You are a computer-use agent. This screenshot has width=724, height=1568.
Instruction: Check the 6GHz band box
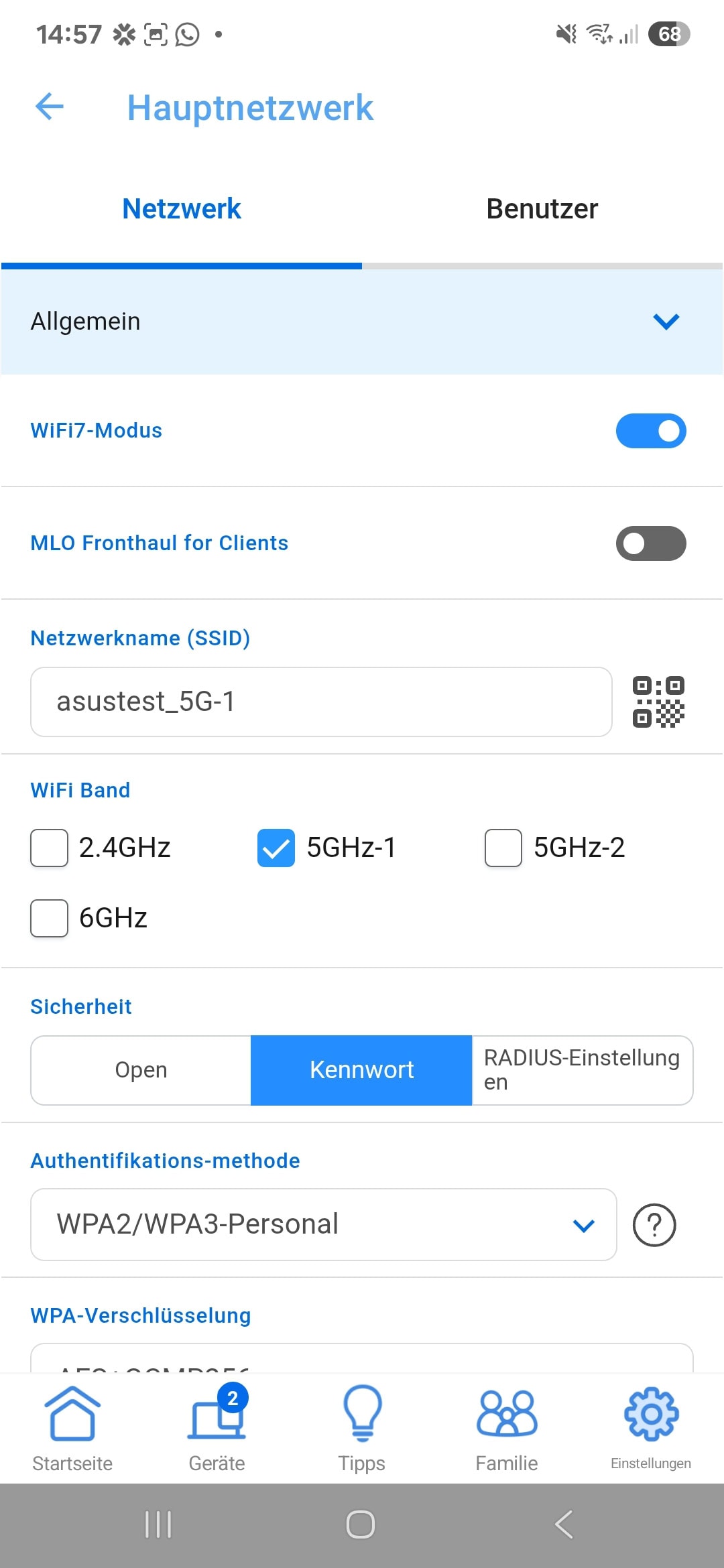coord(49,918)
